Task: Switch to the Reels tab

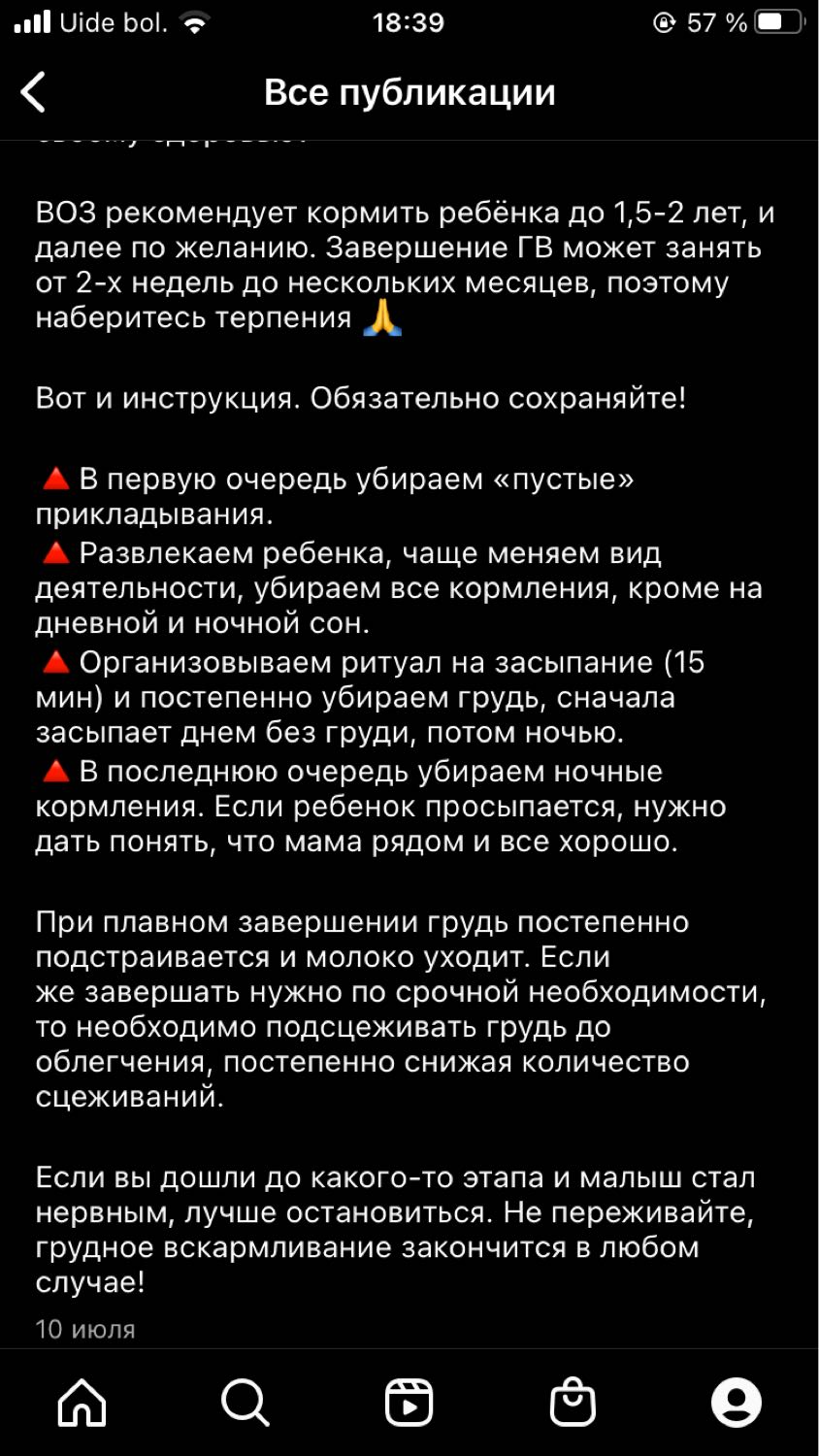Action: coord(409,1403)
